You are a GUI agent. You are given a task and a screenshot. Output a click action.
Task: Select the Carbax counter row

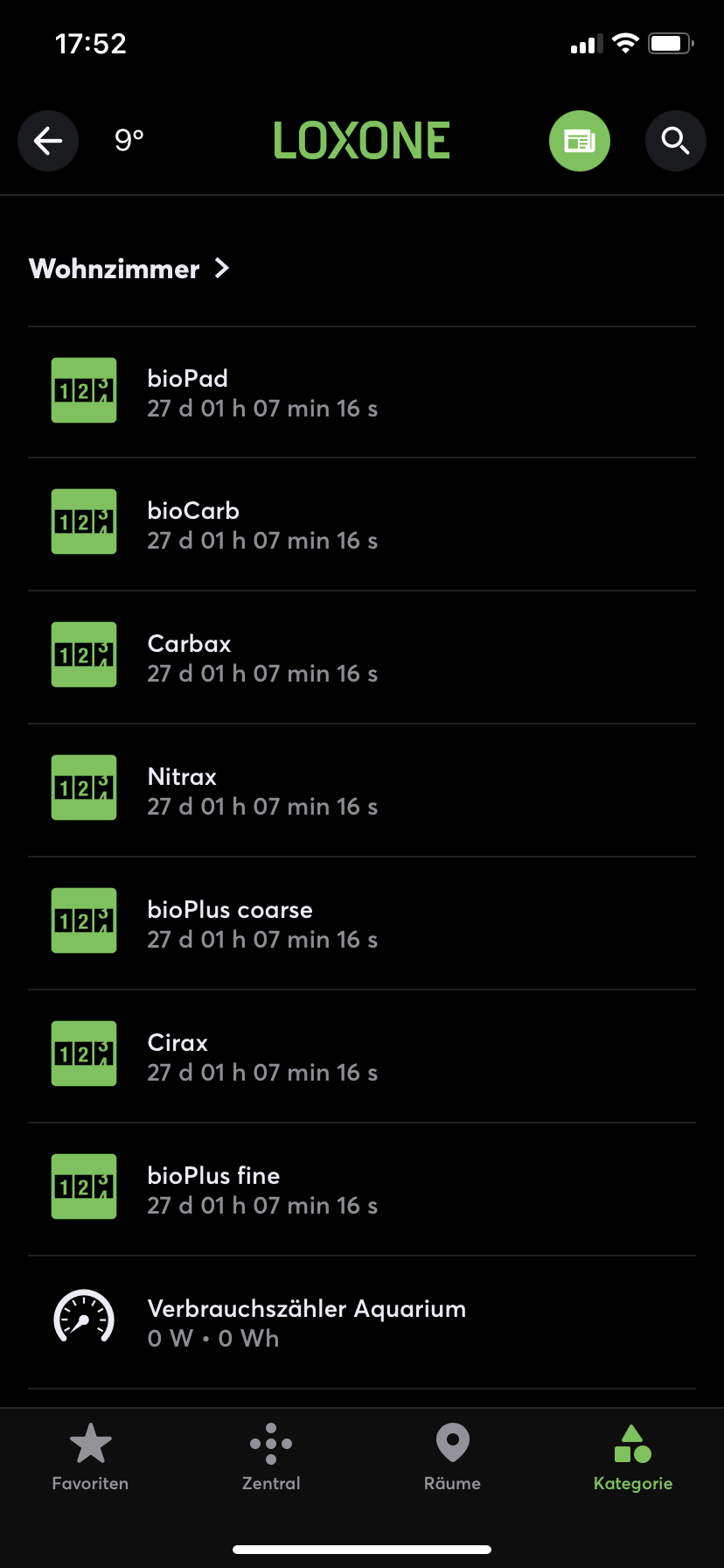362,657
